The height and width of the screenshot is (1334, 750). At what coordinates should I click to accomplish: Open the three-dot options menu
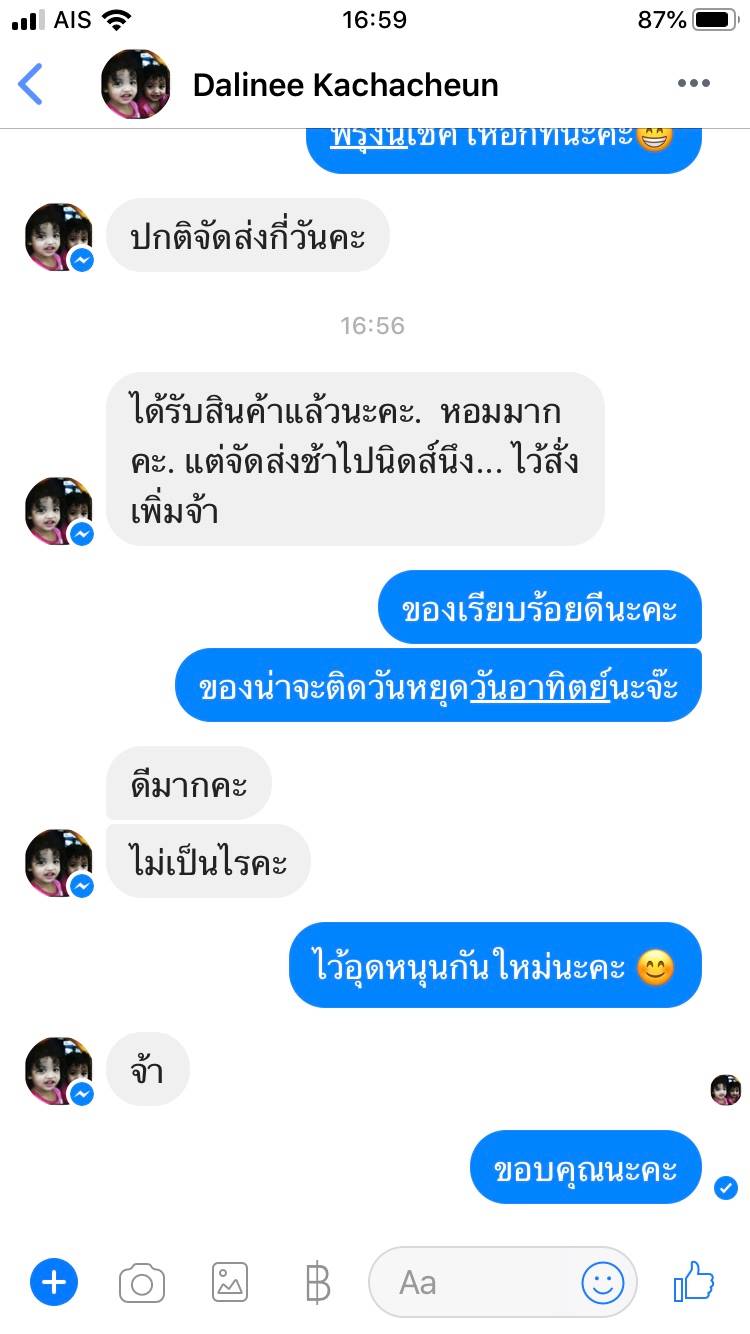click(693, 84)
